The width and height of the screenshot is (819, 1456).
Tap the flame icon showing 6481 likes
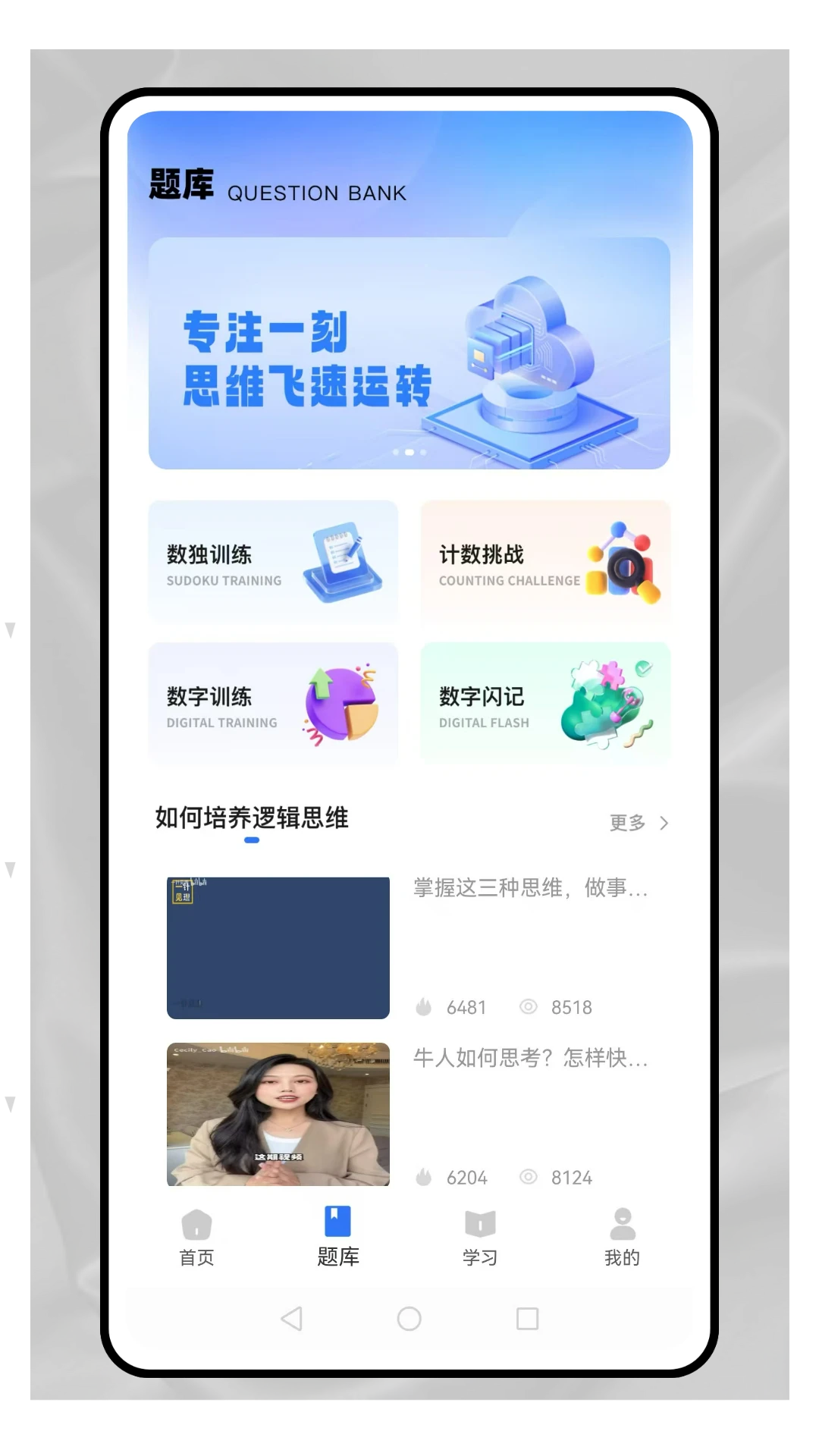tap(425, 1006)
